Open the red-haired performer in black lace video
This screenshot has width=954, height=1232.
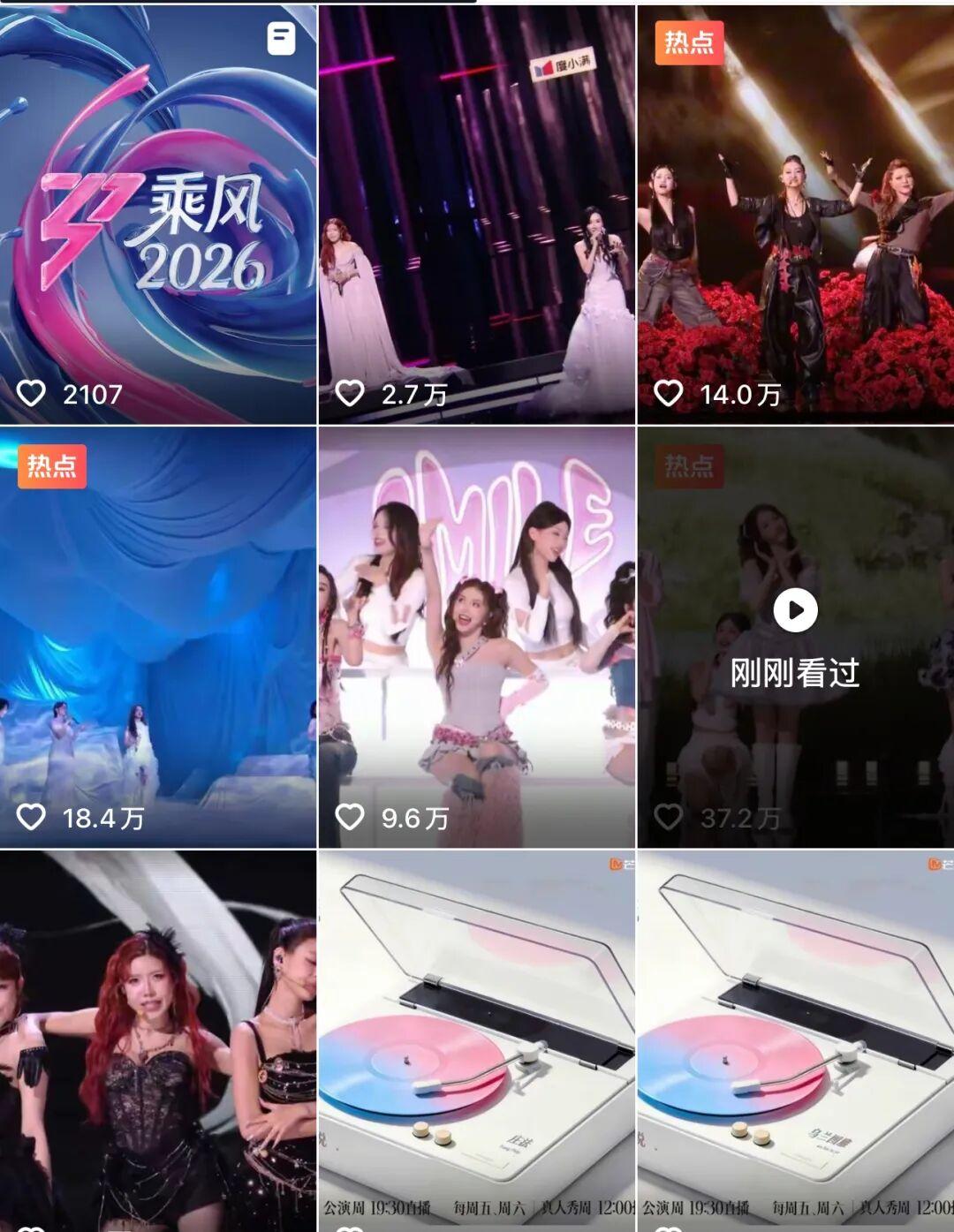(158, 1042)
